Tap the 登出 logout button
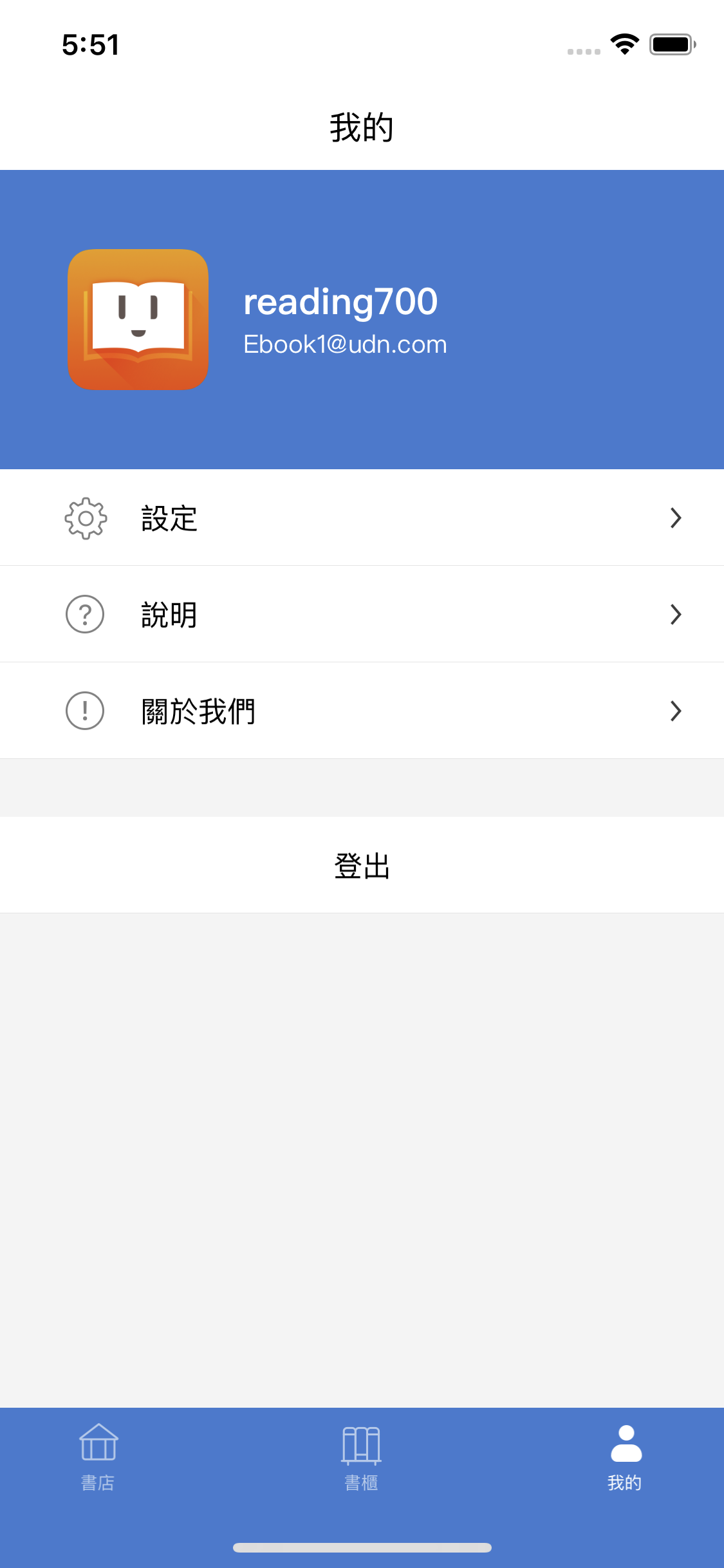This screenshot has height=1568, width=724. point(362,865)
